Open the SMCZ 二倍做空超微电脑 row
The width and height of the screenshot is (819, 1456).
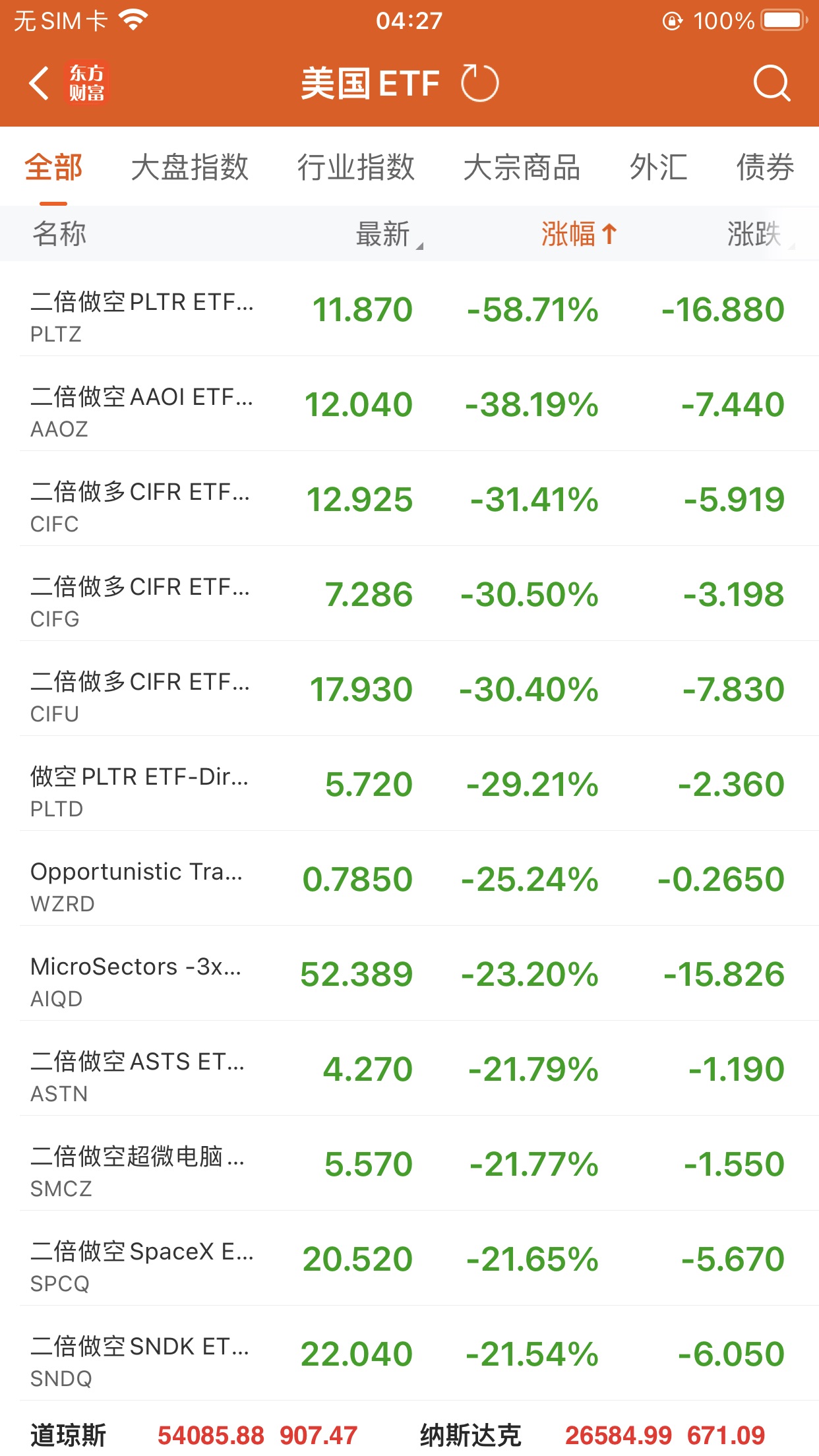[x=409, y=1163]
